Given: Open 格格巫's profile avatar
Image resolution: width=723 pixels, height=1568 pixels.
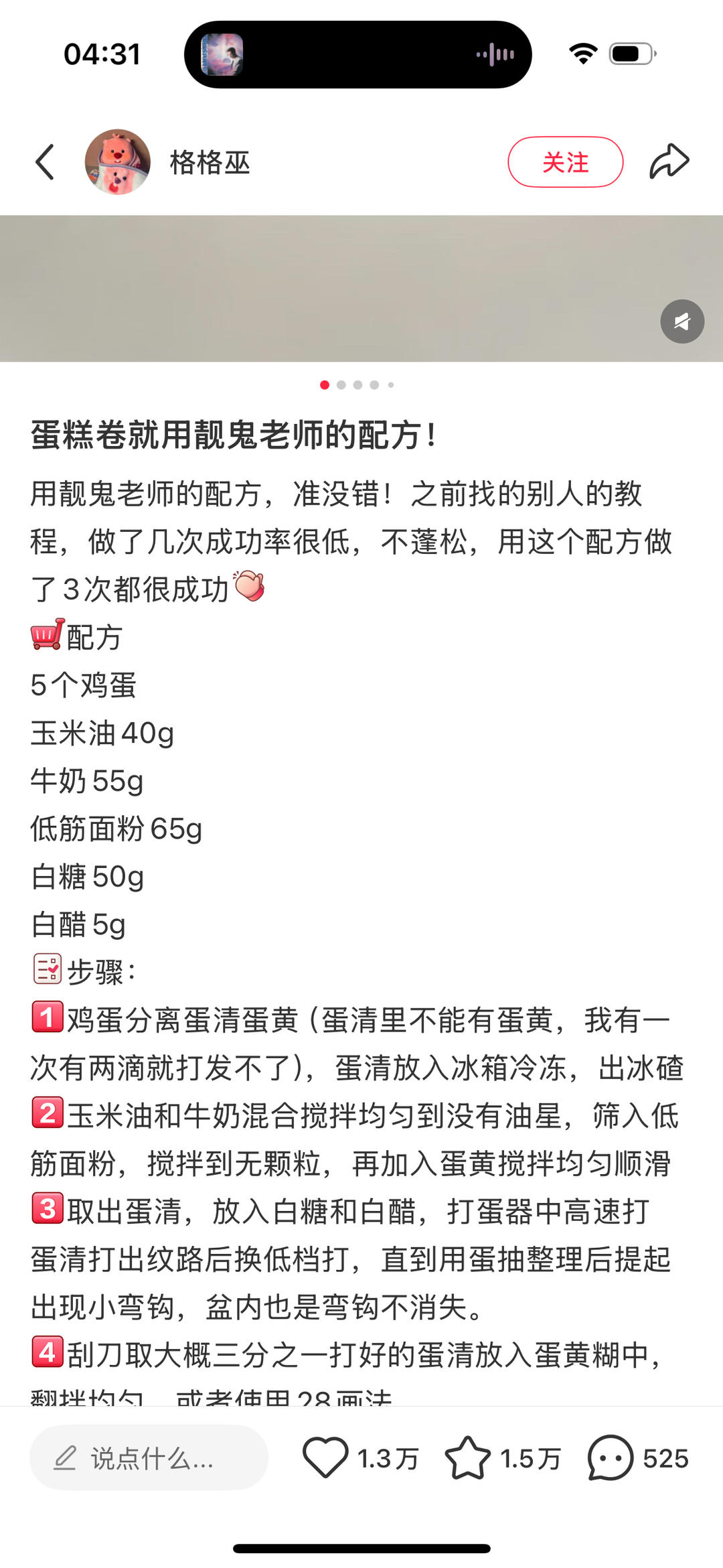Looking at the screenshot, I should pyautogui.click(x=116, y=163).
